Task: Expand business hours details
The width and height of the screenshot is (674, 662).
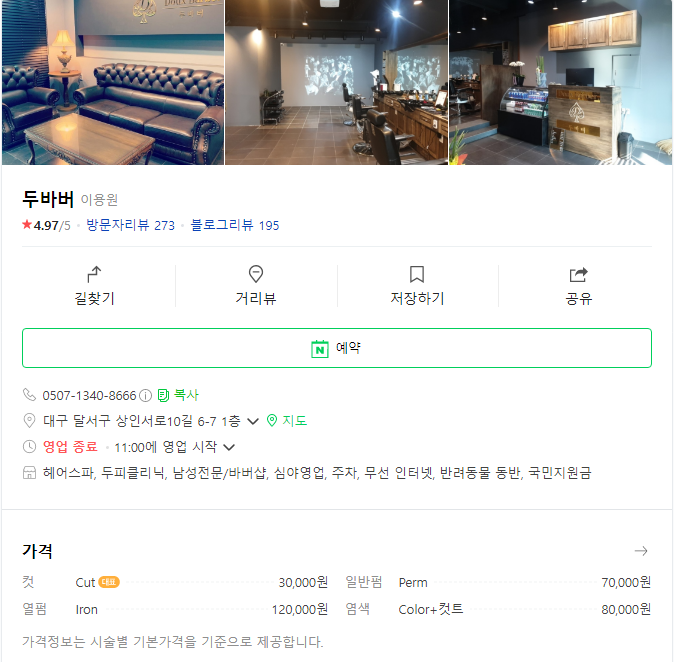Action: point(229,447)
